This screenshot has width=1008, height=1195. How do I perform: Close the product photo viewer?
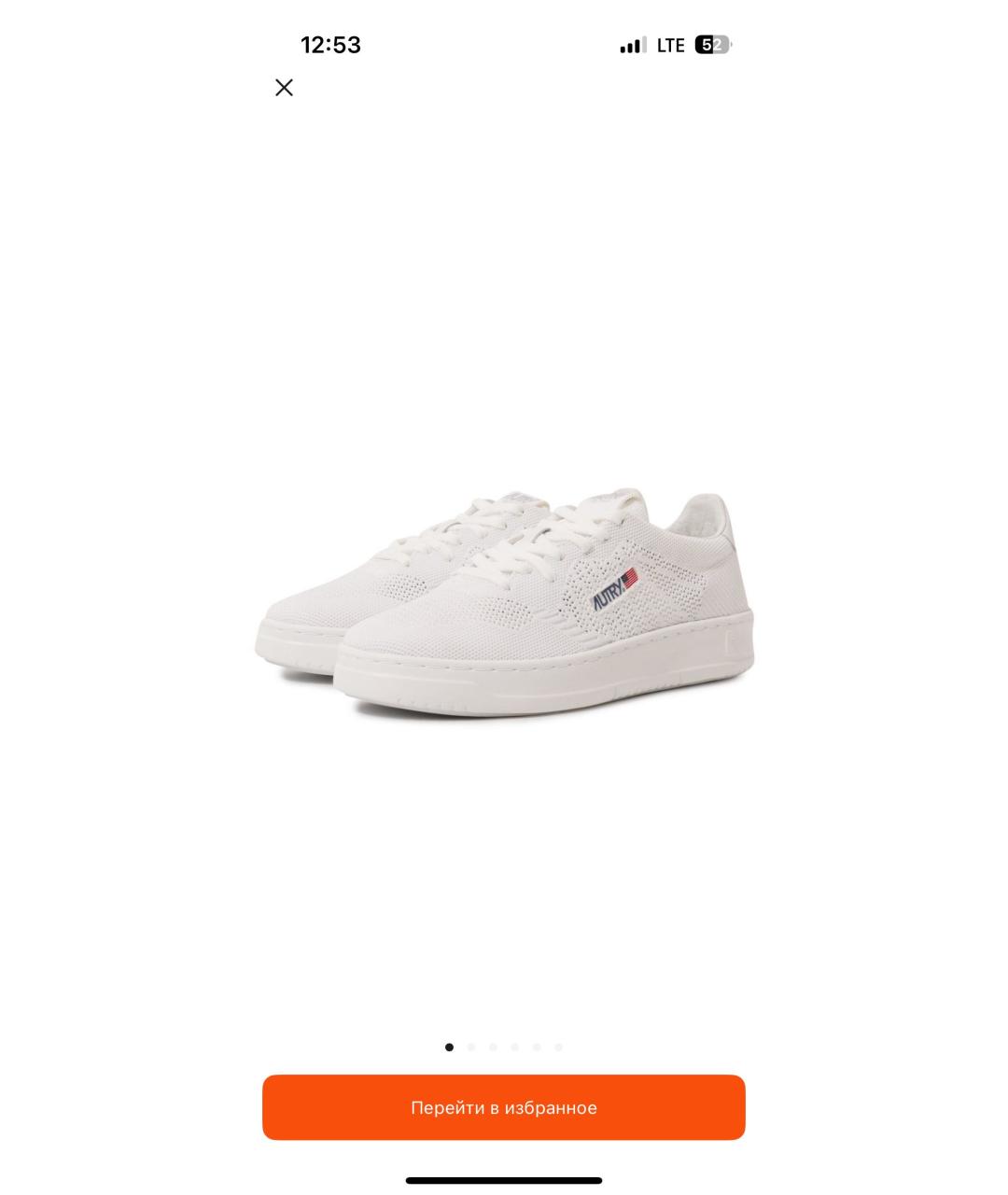[284, 88]
